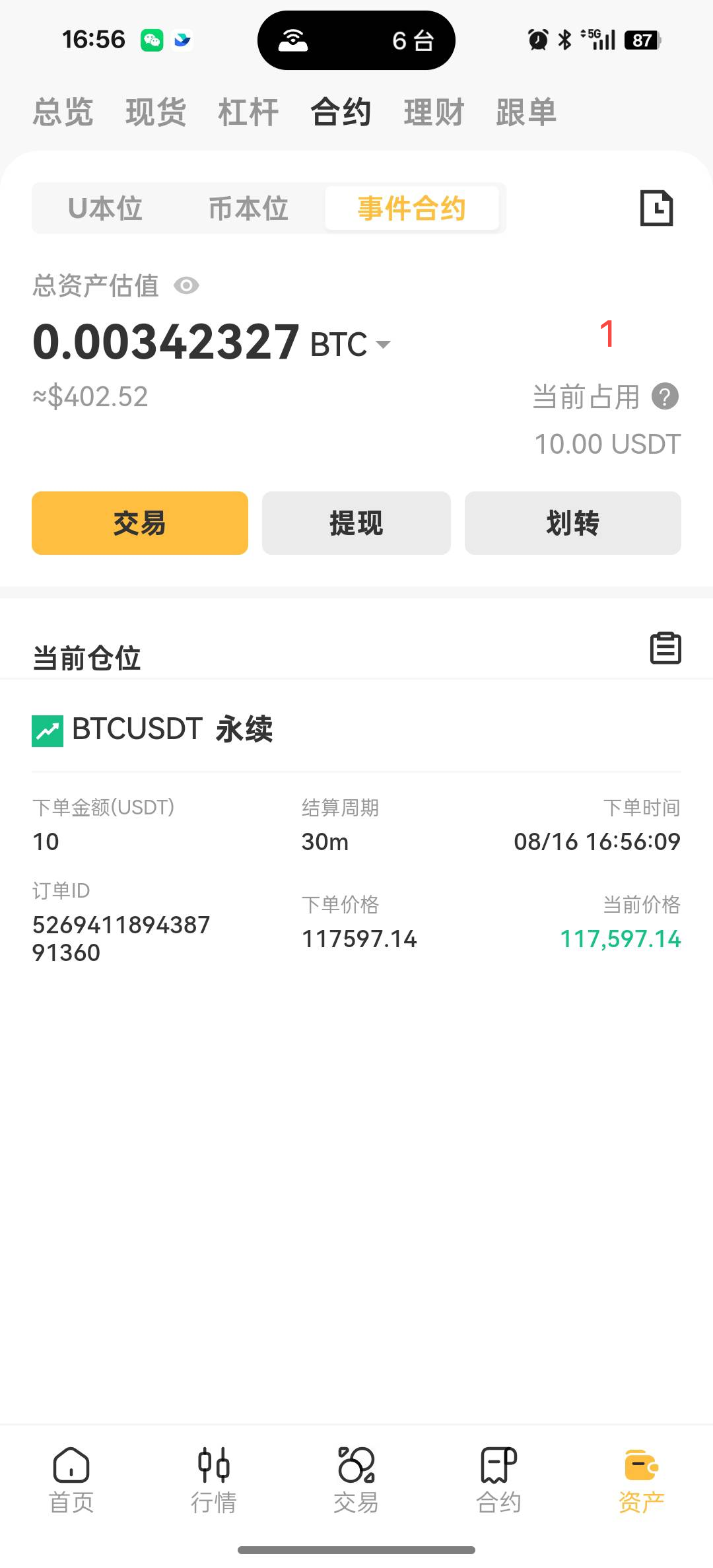Toggle the eye icon to hide total assets
The height and width of the screenshot is (1568, 713).
(x=187, y=286)
